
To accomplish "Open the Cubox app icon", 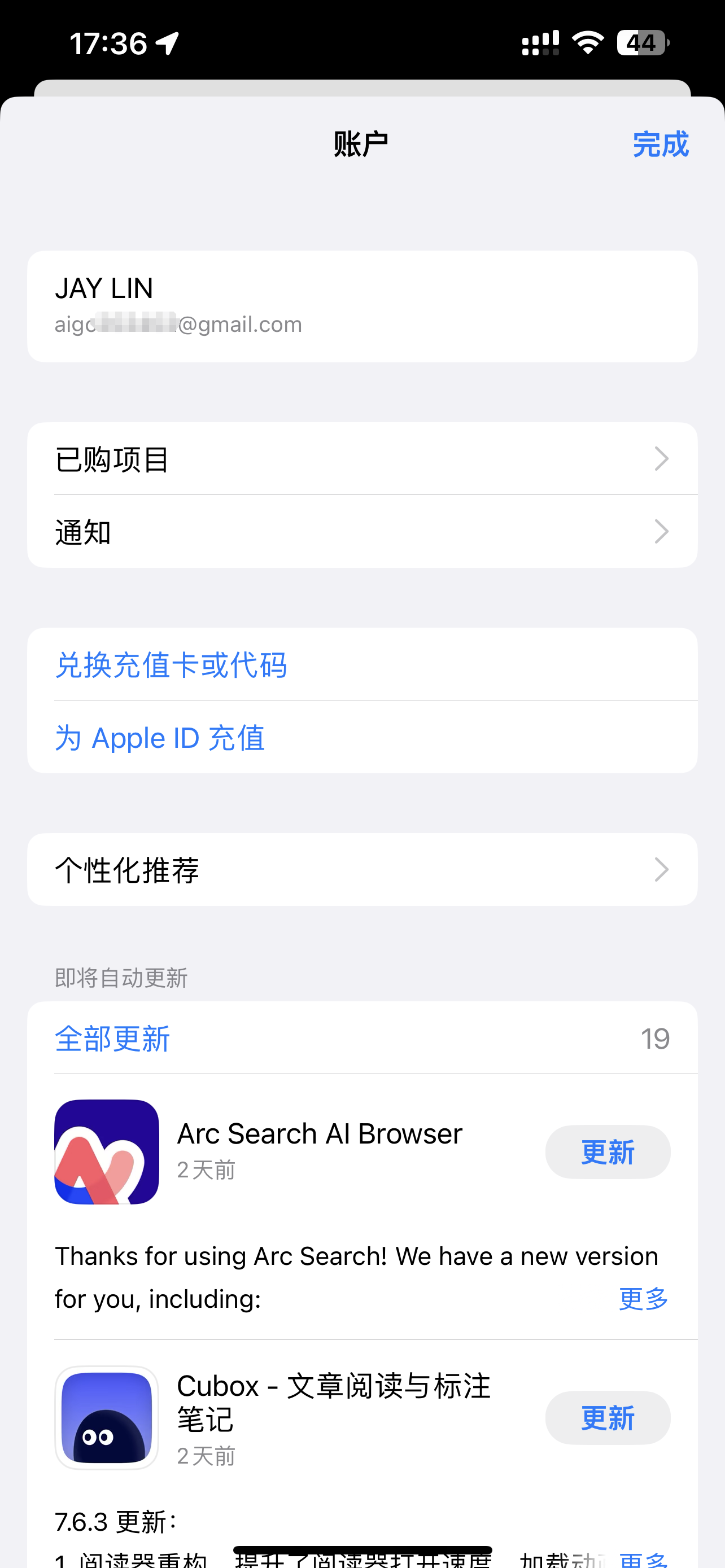I will pyautogui.click(x=107, y=1418).
